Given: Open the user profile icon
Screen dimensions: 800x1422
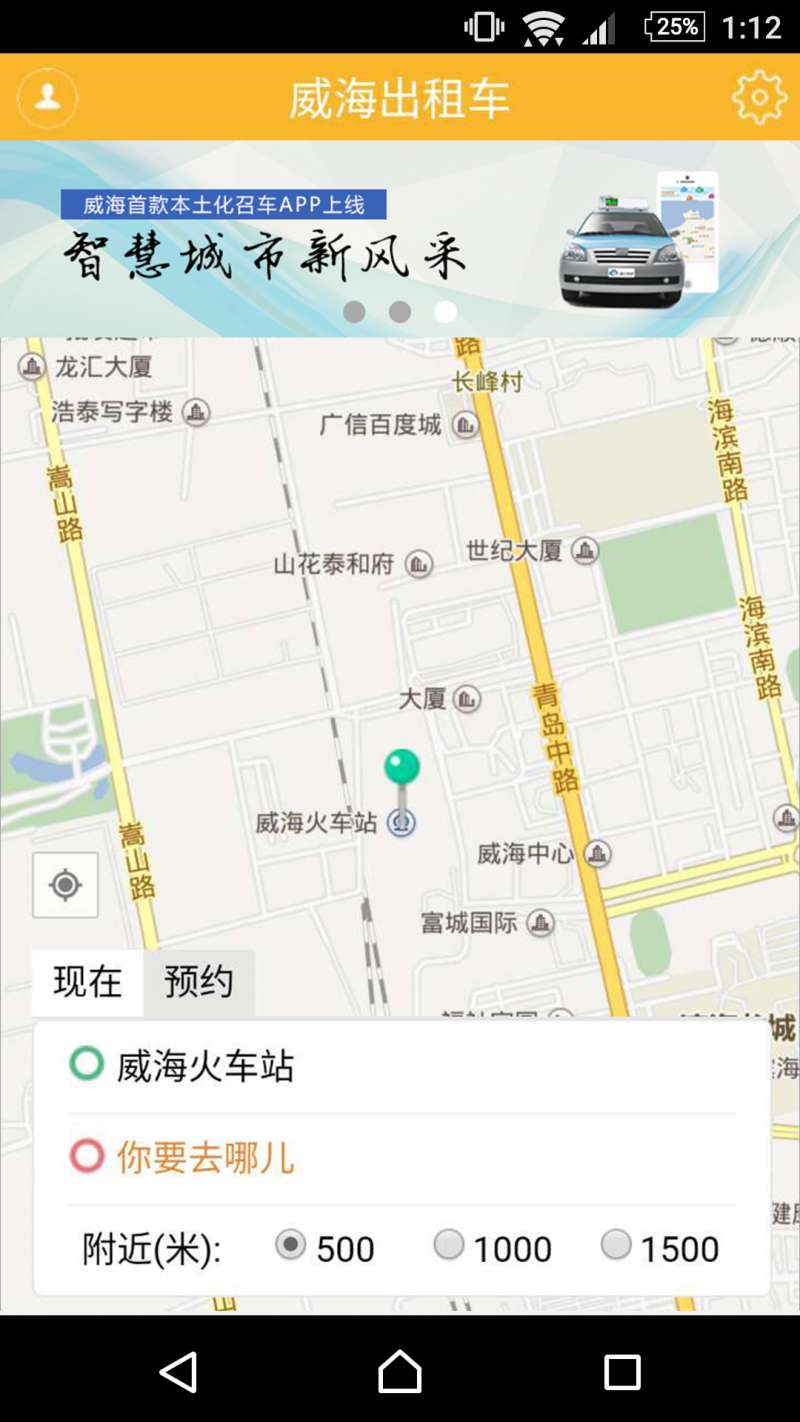Looking at the screenshot, I should (x=47, y=97).
